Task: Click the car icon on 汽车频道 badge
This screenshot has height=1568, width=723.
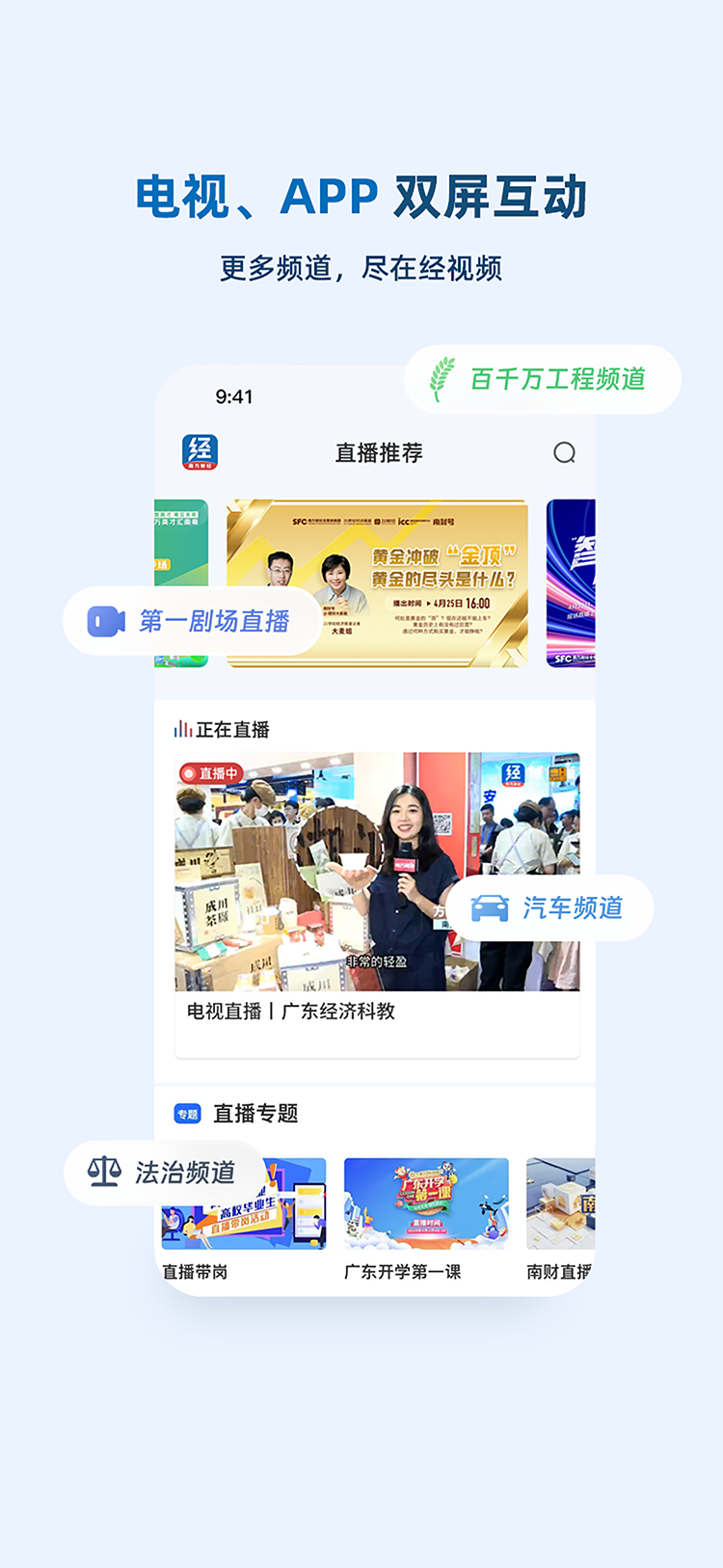Action: click(489, 906)
